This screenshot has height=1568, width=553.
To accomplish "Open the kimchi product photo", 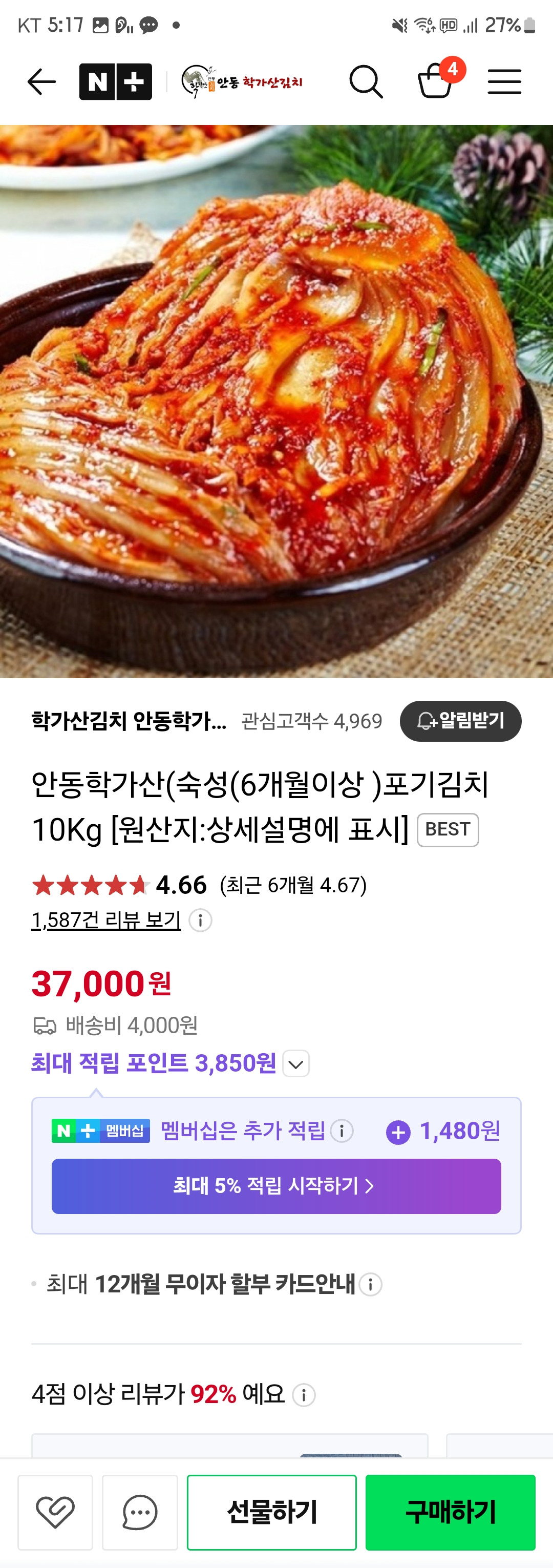I will [276, 402].
